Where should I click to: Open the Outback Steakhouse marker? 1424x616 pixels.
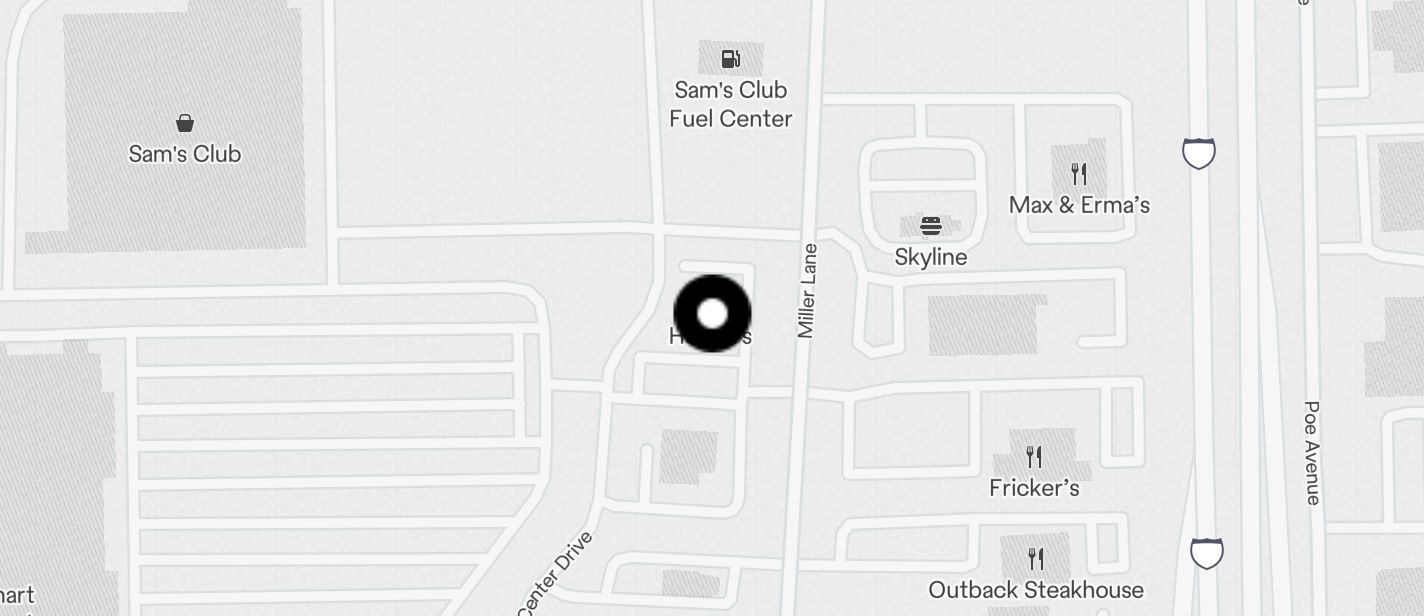pyautogui.click(x=1035, y=558)
